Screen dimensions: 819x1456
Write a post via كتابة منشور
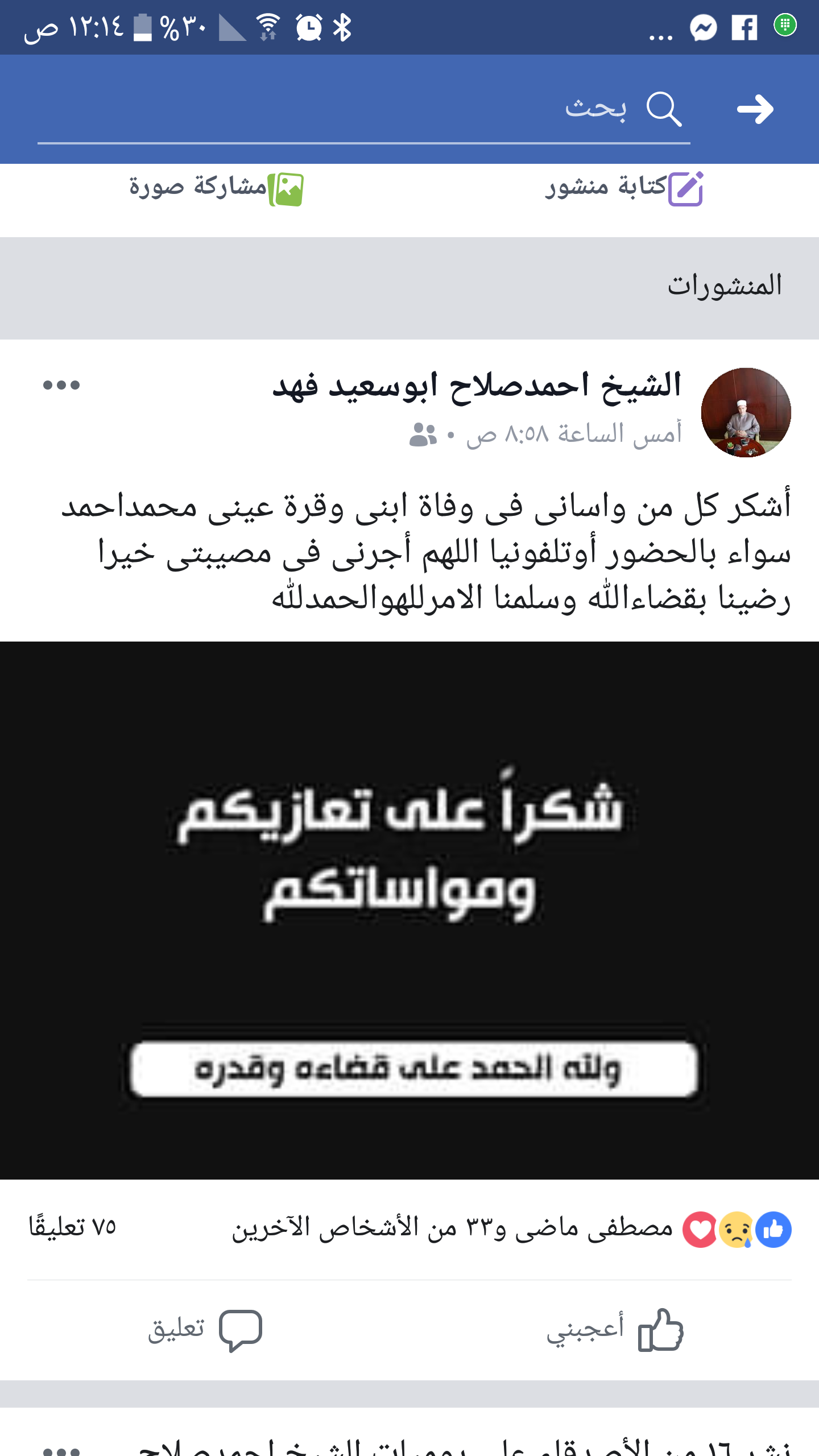tap(624, 188)
